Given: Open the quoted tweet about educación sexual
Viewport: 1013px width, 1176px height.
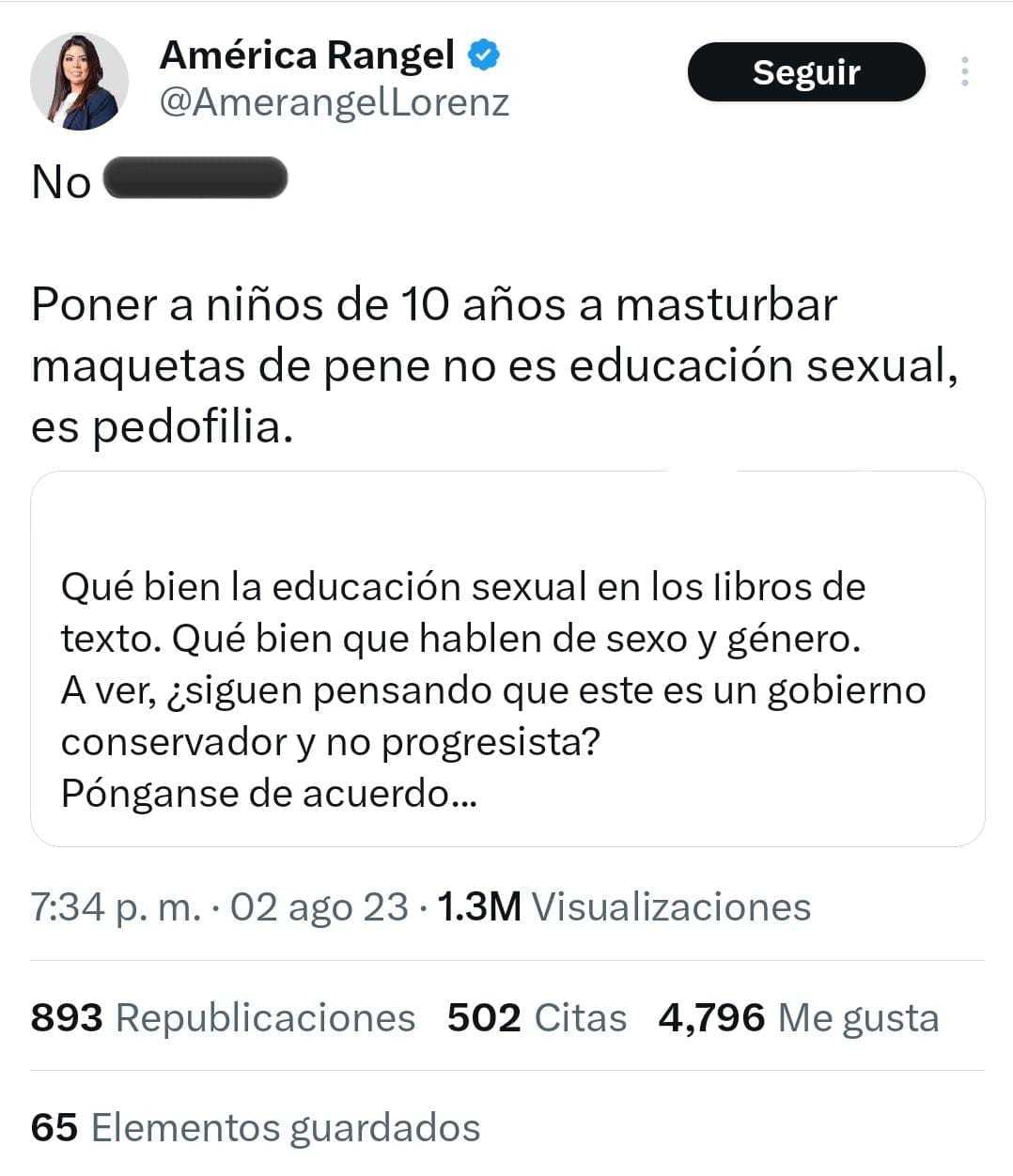Looking at the screenshot, I should pos(507,658).
